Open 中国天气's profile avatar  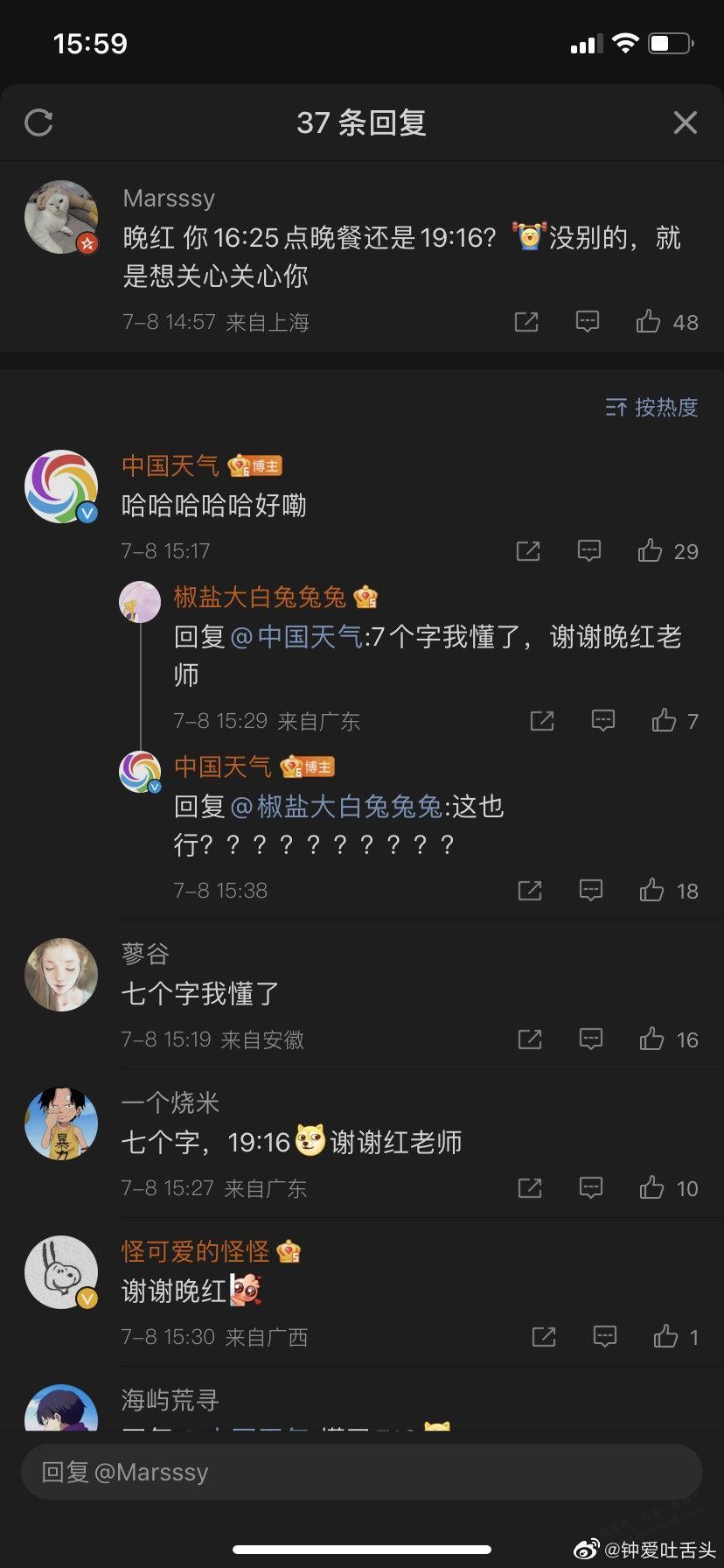click(x=61, y=486)
